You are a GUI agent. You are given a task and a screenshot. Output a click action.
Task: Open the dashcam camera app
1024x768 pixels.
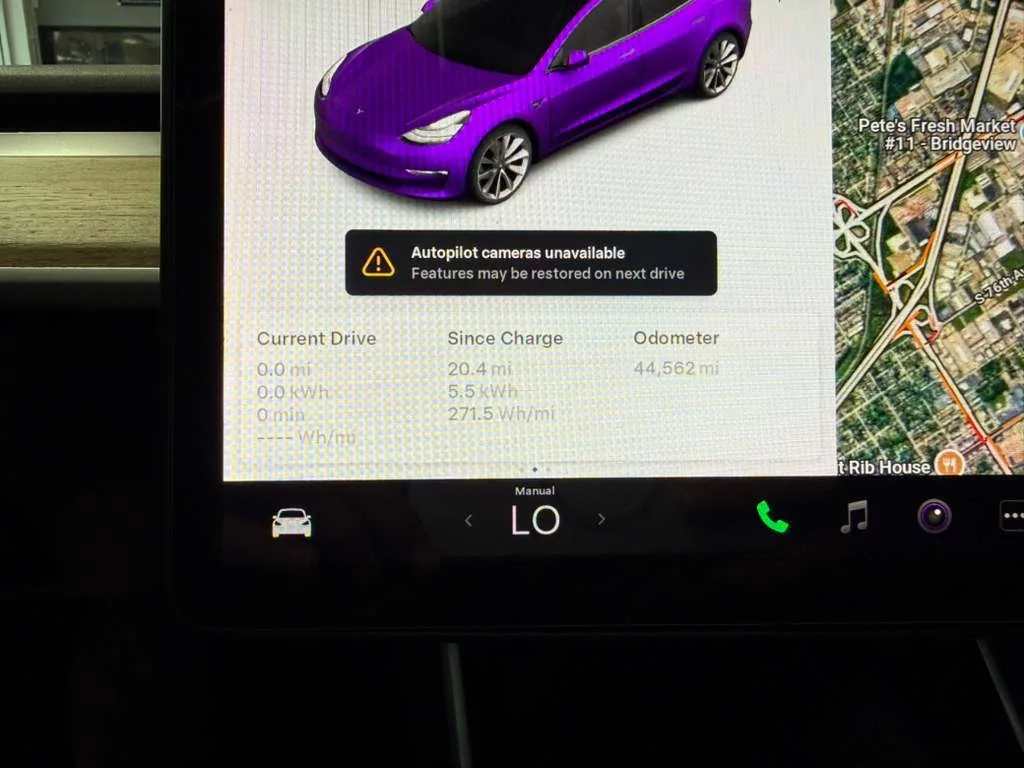click(934, 517)
